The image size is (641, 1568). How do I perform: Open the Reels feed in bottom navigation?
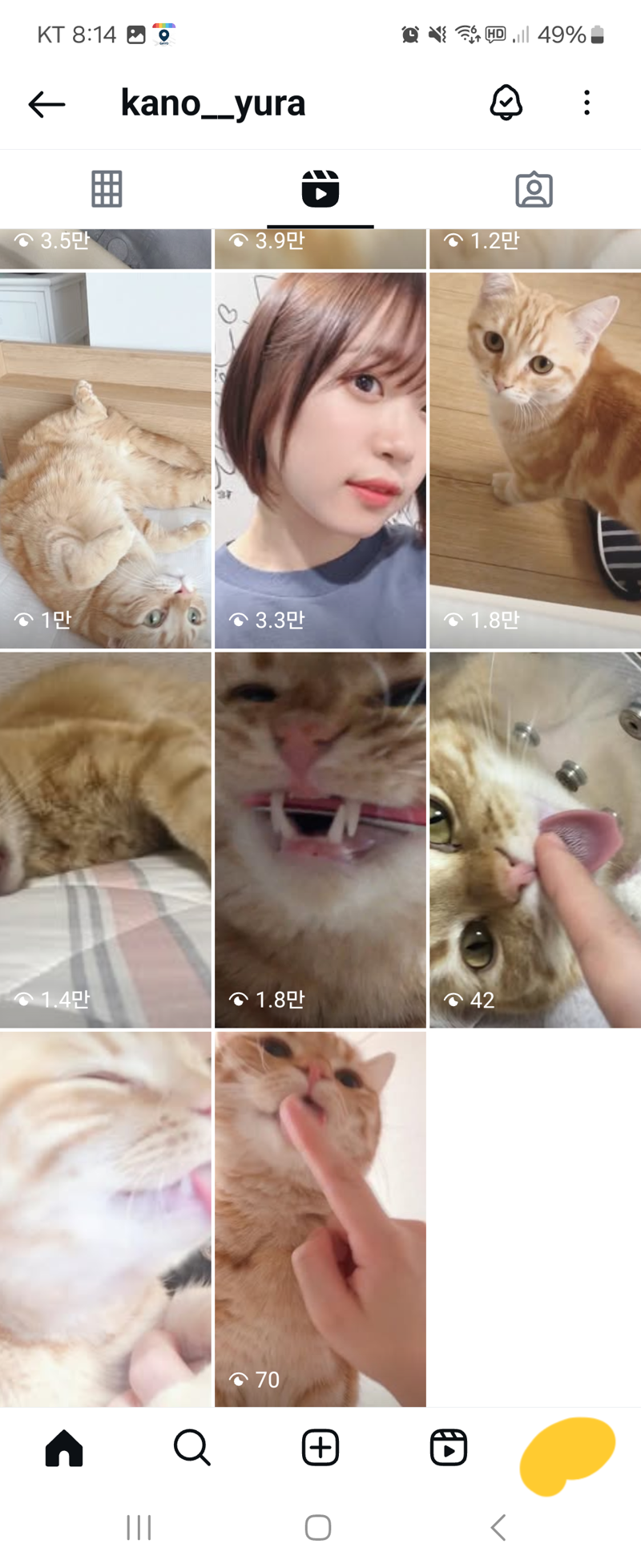449,1448
